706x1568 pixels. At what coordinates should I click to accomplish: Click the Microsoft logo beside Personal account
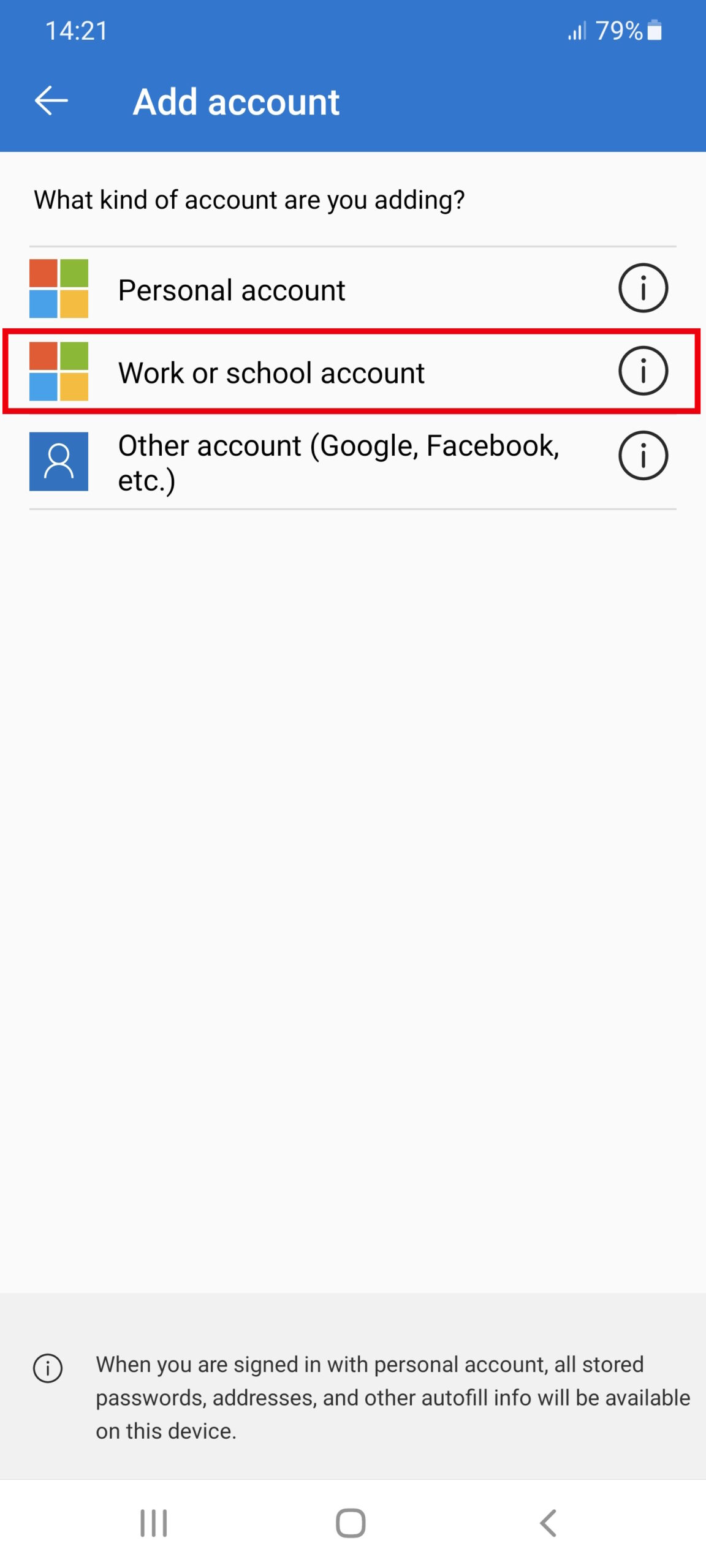click(59, 288)
